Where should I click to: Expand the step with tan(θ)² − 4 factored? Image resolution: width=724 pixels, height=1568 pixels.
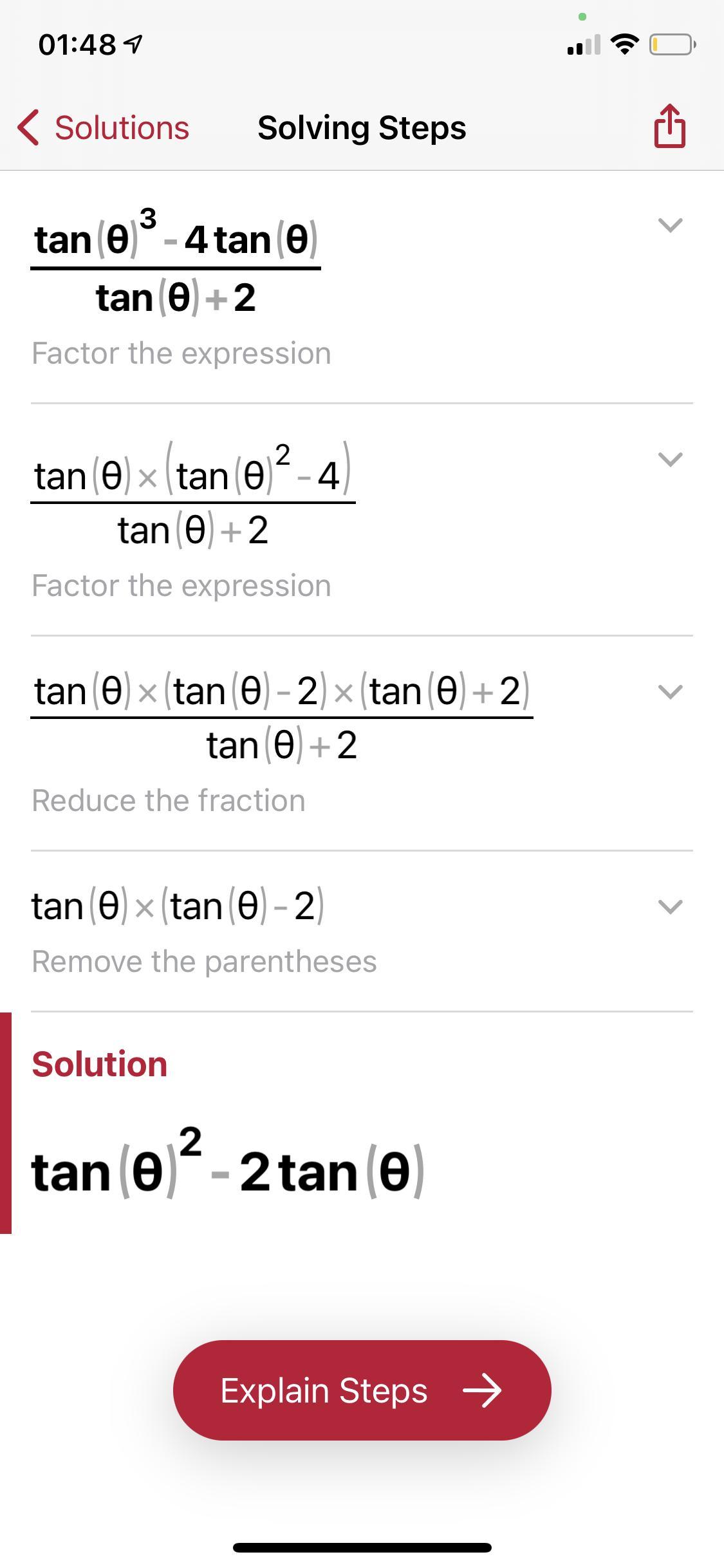[x=670, y=459]
